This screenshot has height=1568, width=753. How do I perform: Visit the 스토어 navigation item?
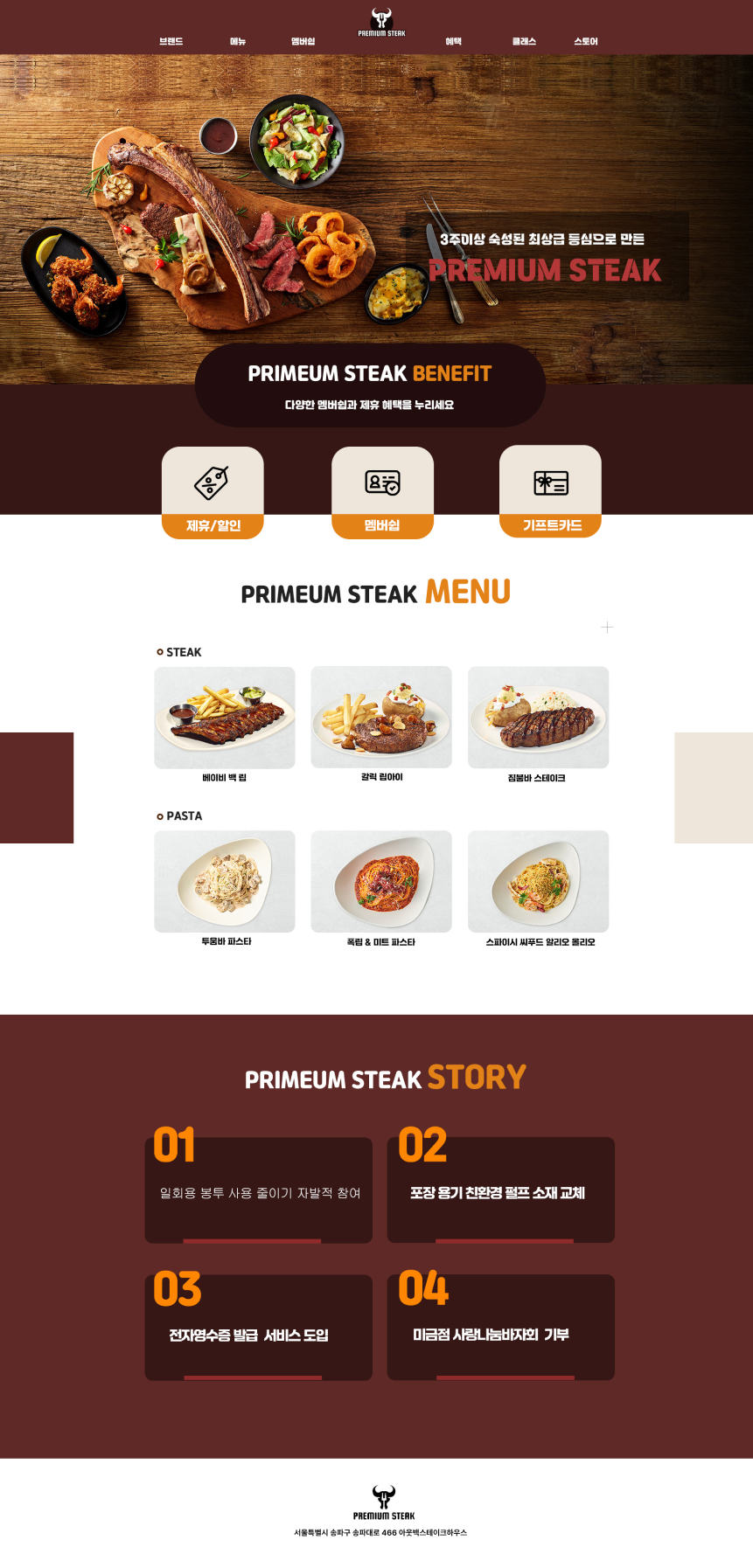coord(586,41)
